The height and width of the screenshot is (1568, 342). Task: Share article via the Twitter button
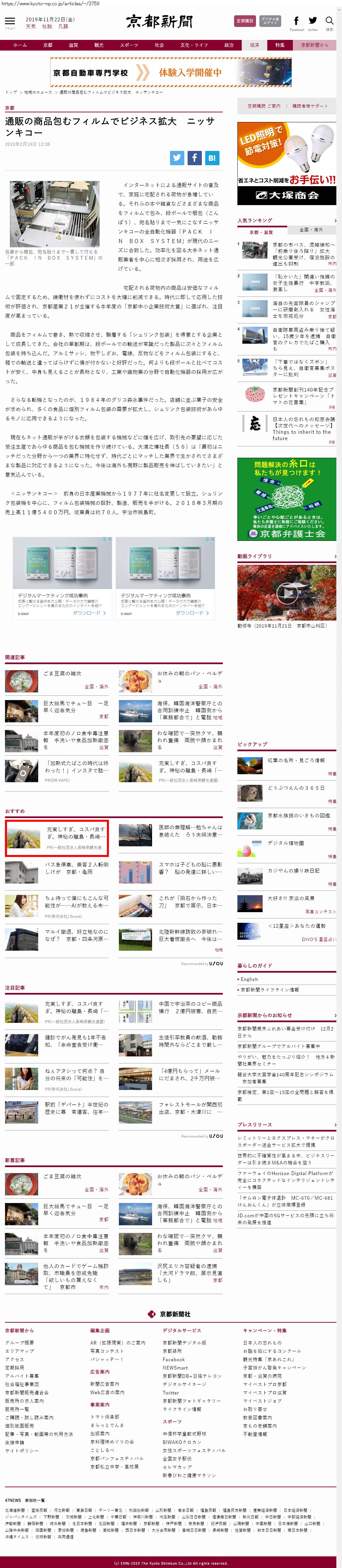click(x=176, y=158)
